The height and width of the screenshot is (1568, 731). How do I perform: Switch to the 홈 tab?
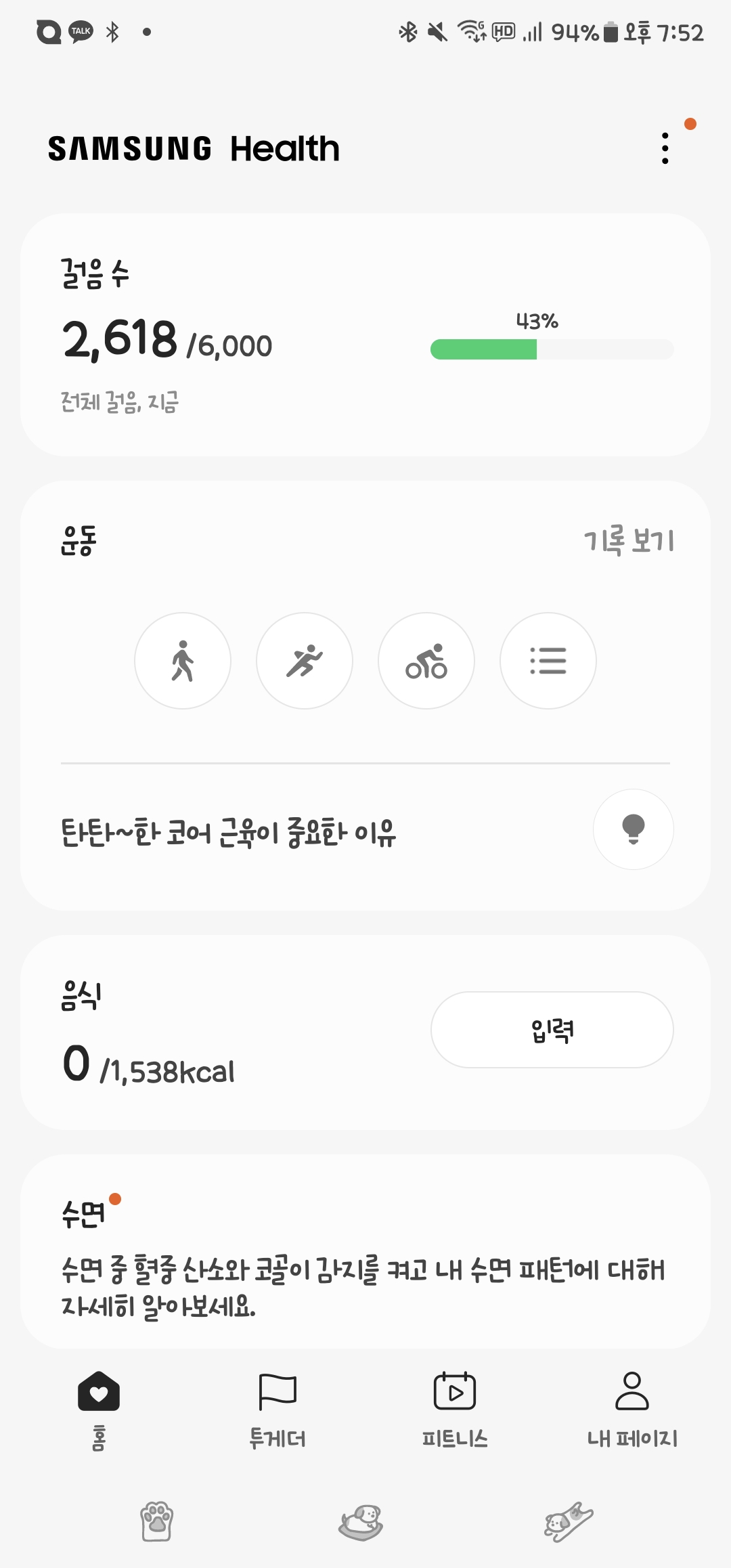[99, 1408]
